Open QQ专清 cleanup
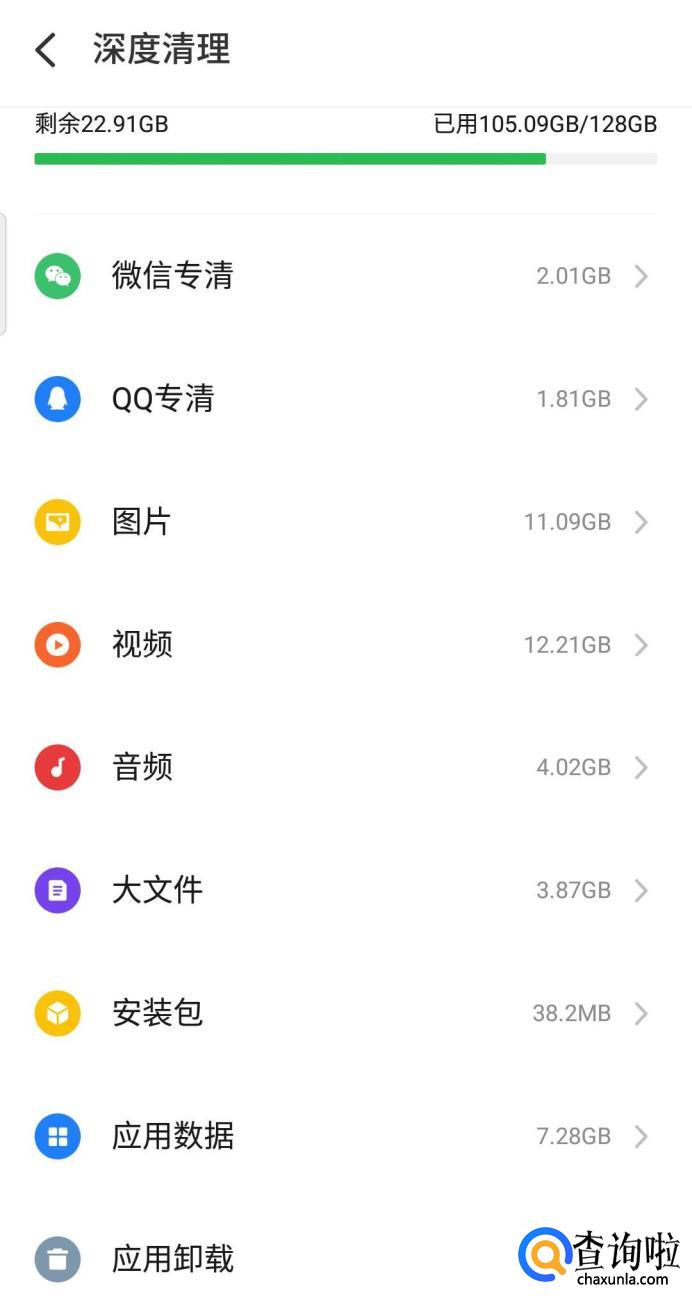 pyautogui.click(x=345, y=399)
